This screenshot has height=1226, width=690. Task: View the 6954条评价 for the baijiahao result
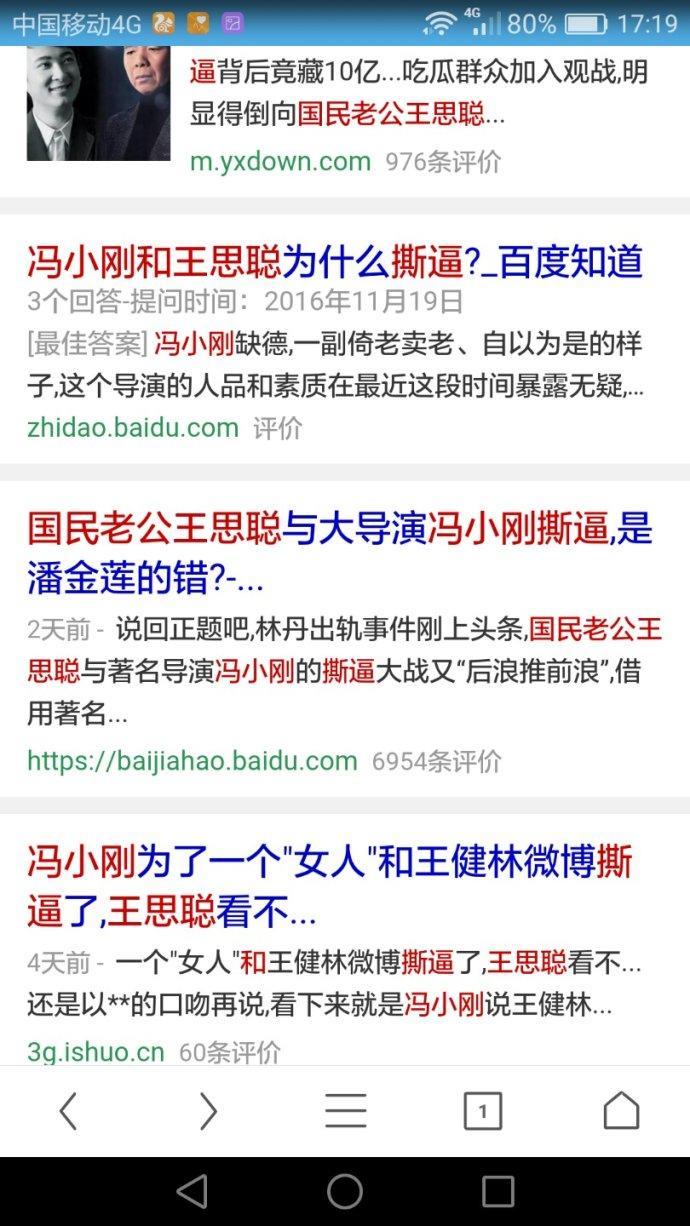coord(436,761)
